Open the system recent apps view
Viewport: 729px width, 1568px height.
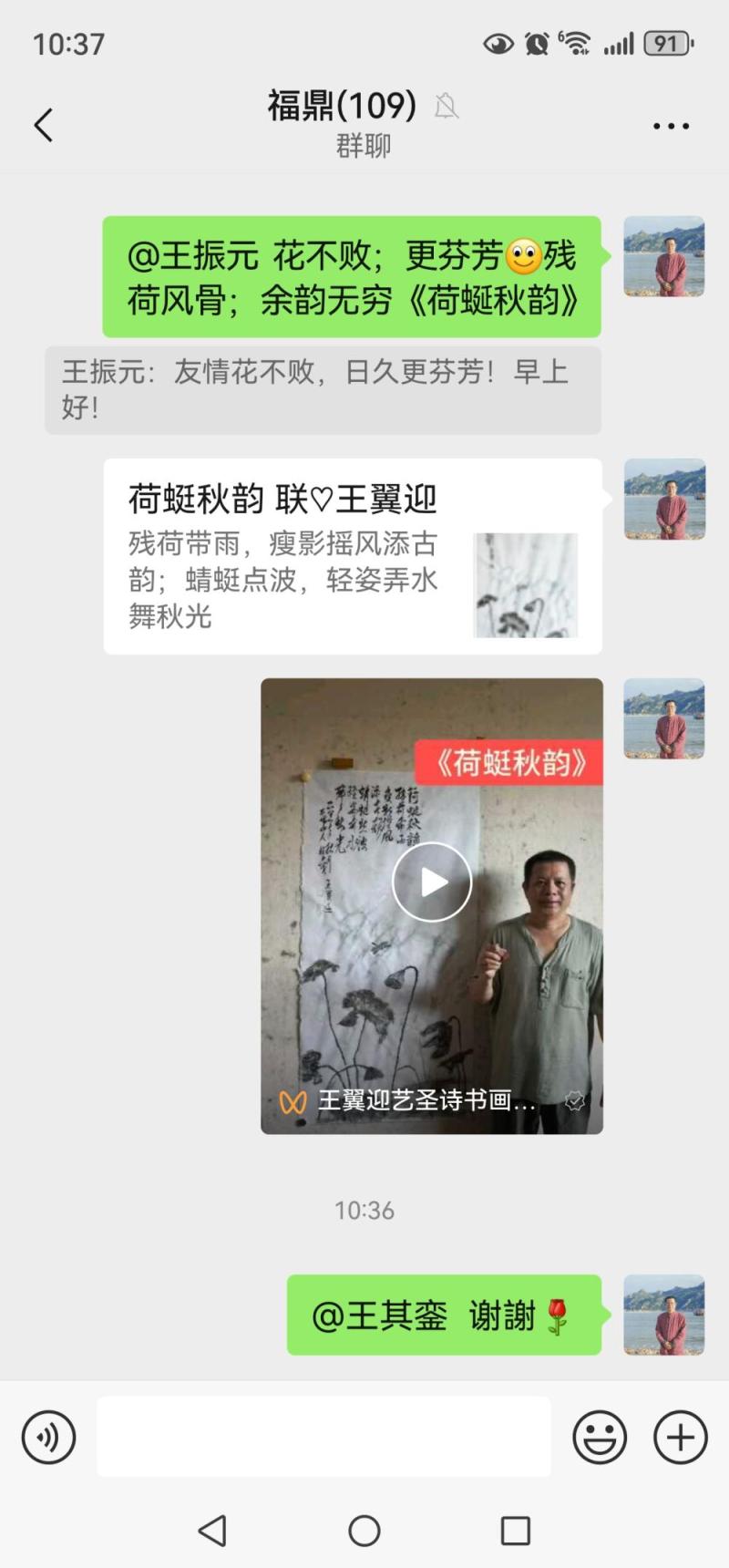point(516,1531)
